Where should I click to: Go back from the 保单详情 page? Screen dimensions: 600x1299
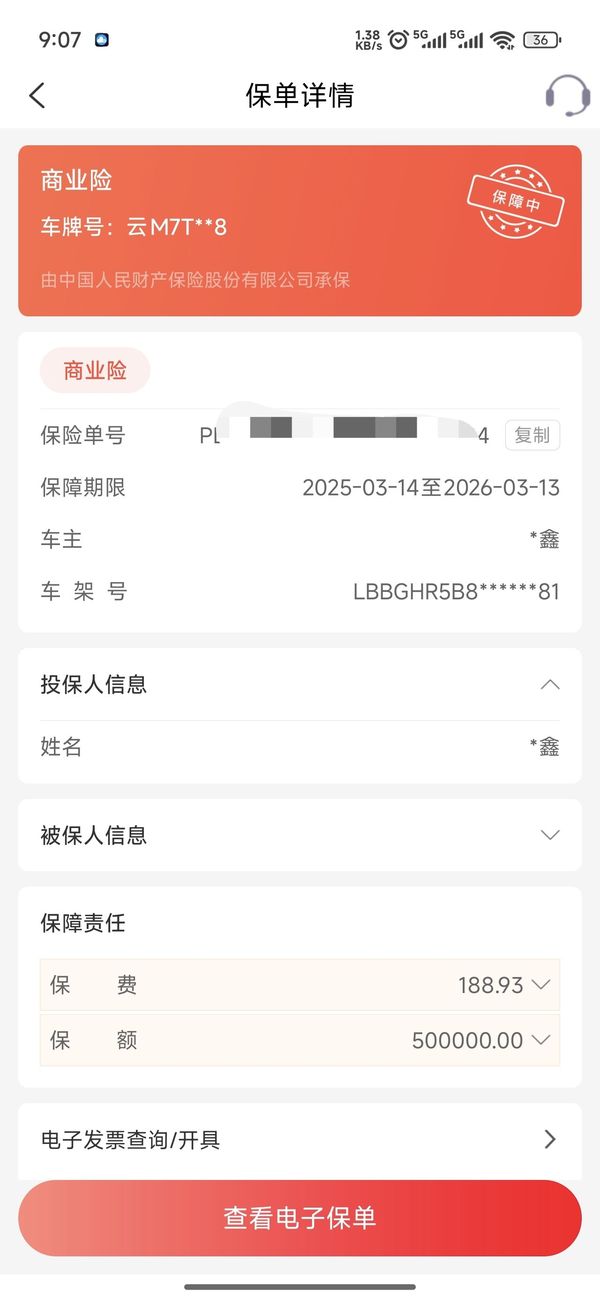pyautogui.click(x=37, y=95)
